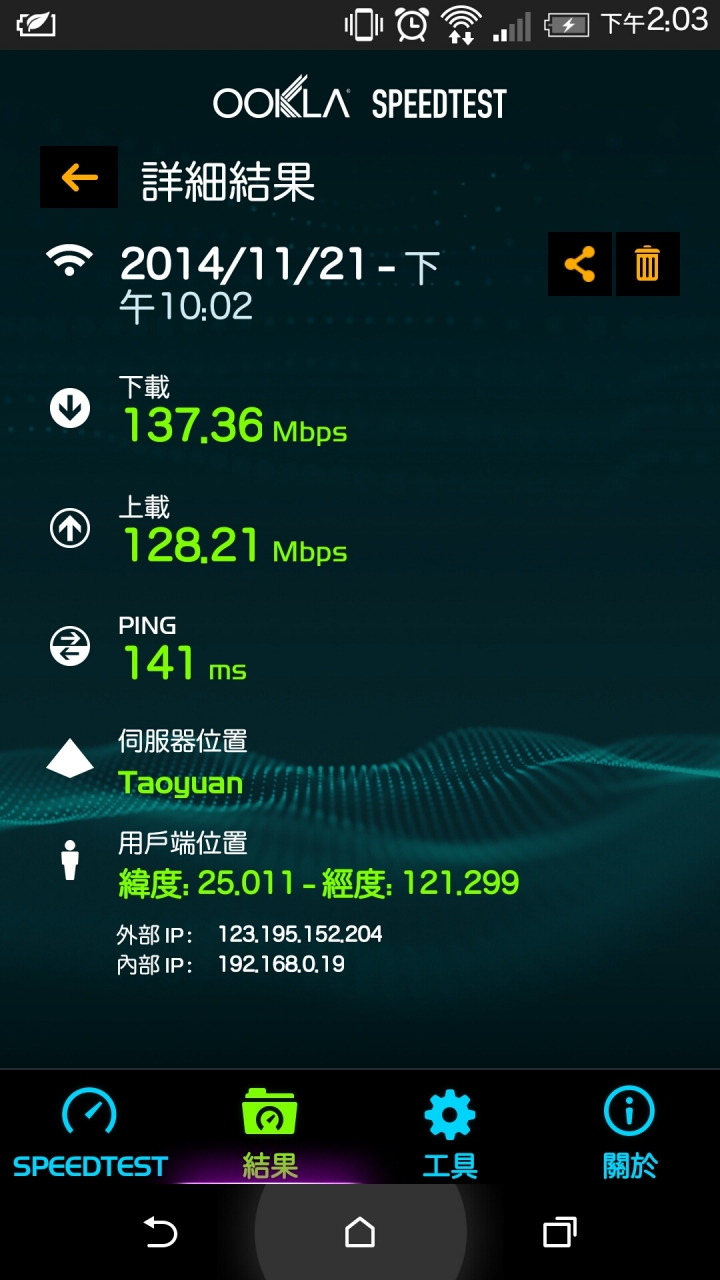The image size is (720, 1280).
Task: Open the 工具 tools tab
Action: 450,1132
